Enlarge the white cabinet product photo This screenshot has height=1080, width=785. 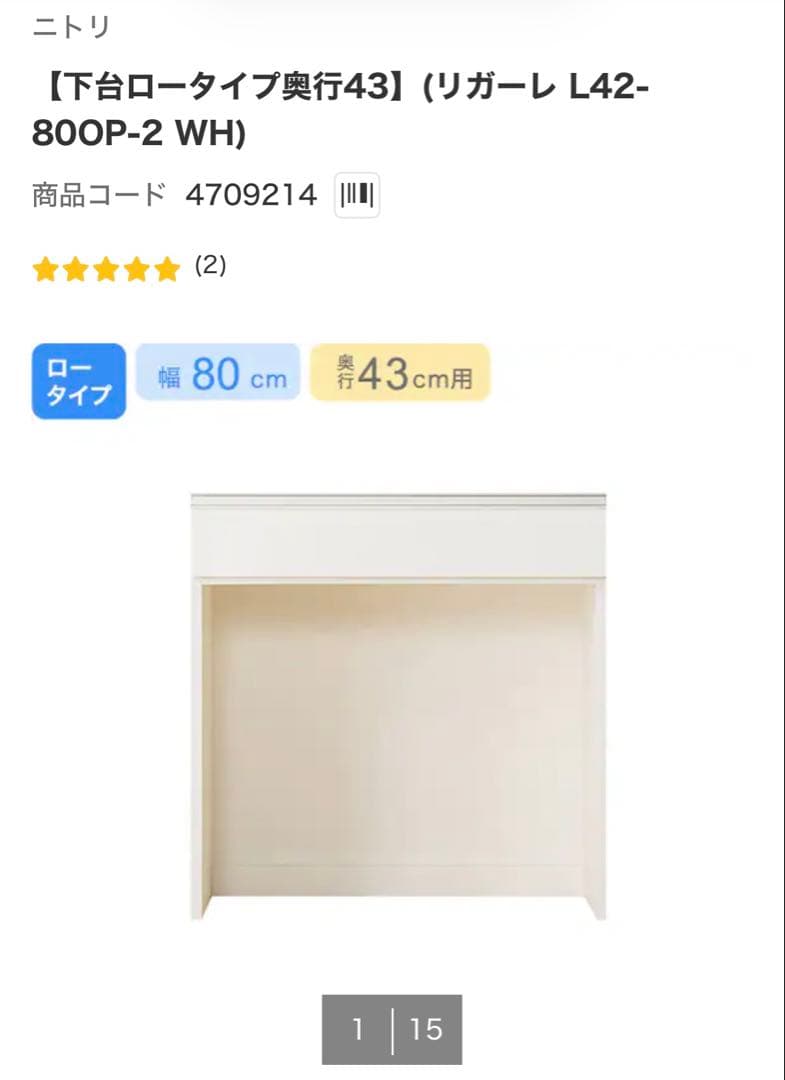pyautogui.click(x=398, y=706)
